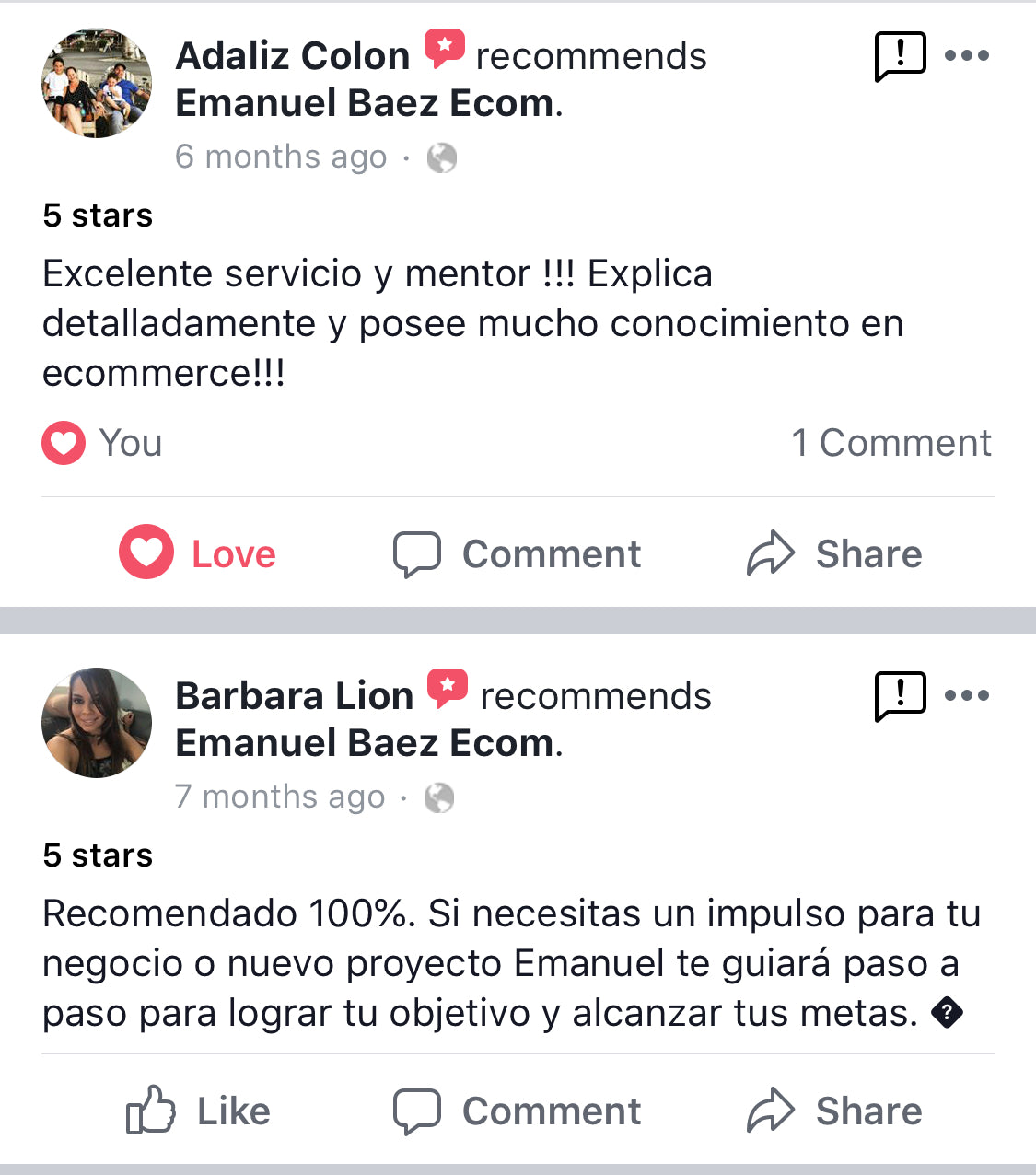The width and height of the screenshot is (1036, 1175).
Task: Open Adaliz Colon's profile name link
Action: [293, 56]
